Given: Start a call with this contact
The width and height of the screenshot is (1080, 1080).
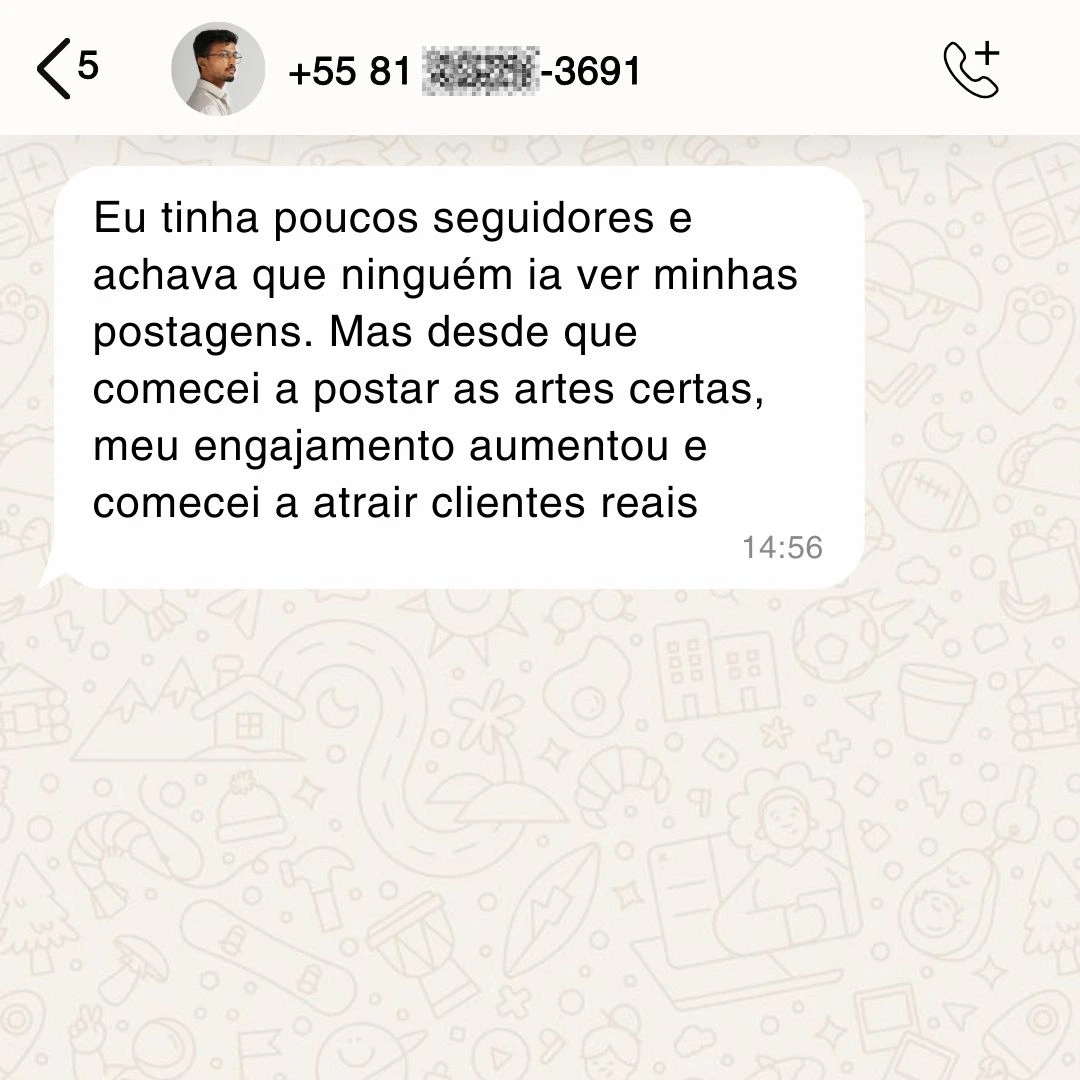Looking at the screenshot, I should (971, 69).
